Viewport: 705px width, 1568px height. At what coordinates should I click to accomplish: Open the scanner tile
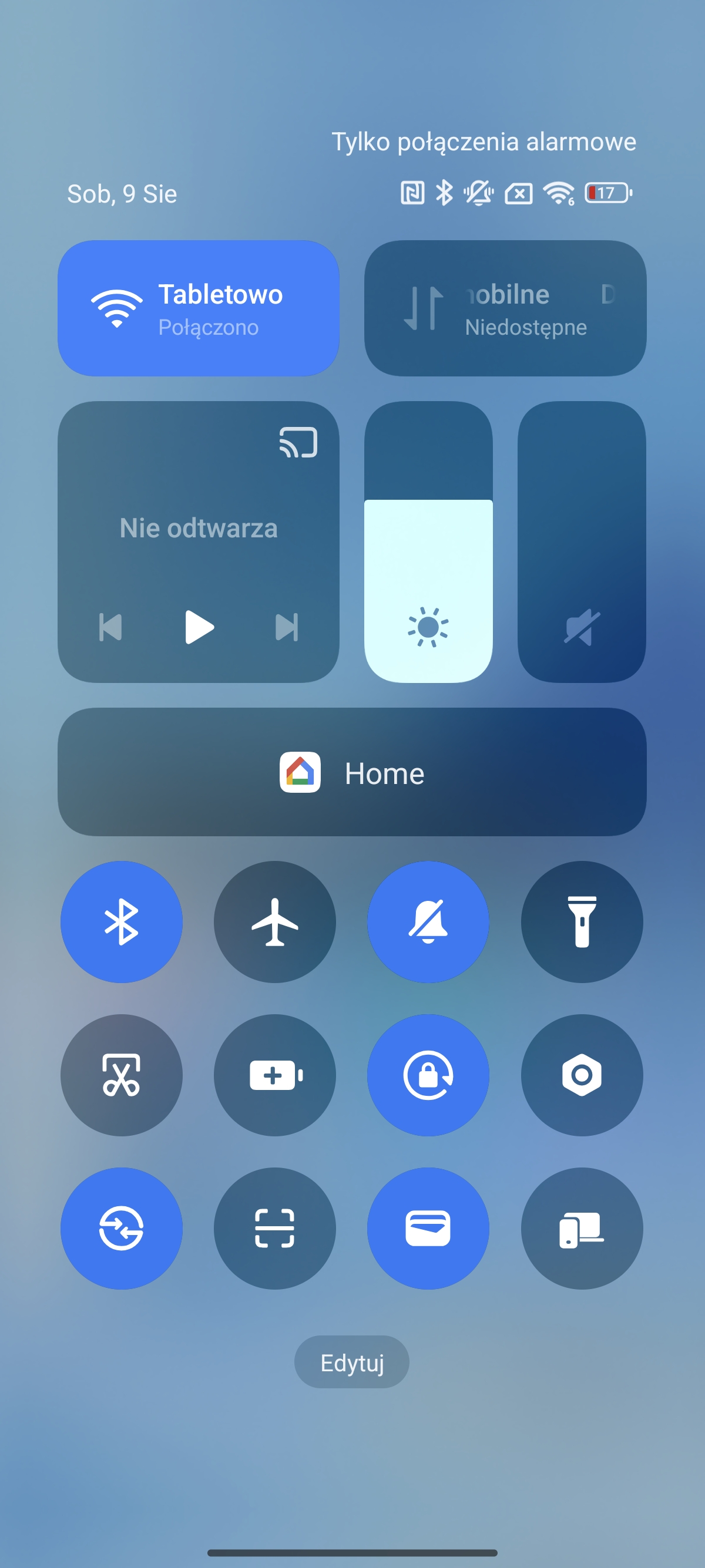coord(274,1229)
